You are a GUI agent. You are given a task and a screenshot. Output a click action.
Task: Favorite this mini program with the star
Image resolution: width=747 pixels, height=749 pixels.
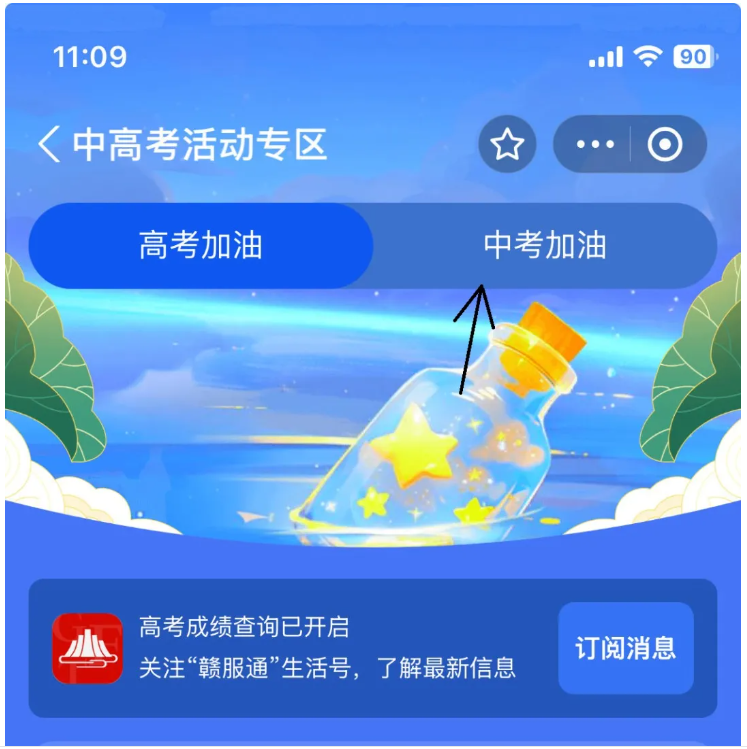click(507, 146)
